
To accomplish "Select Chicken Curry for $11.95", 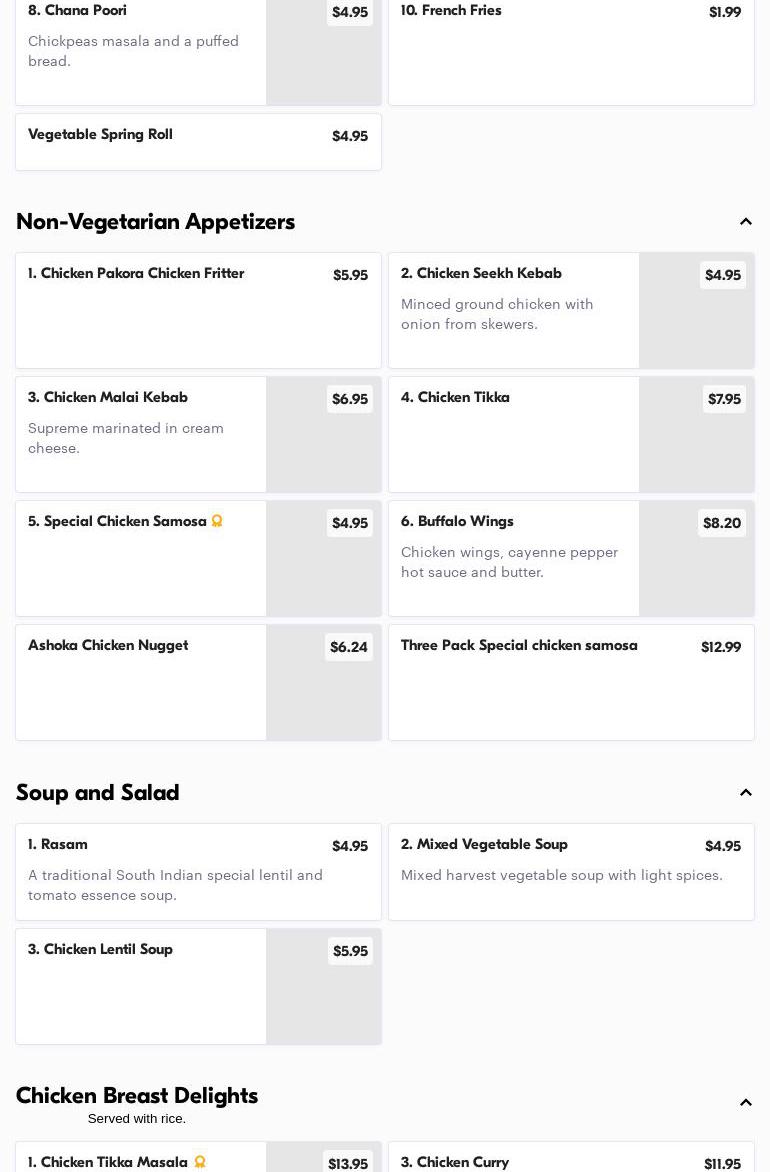I will 570,1160.
